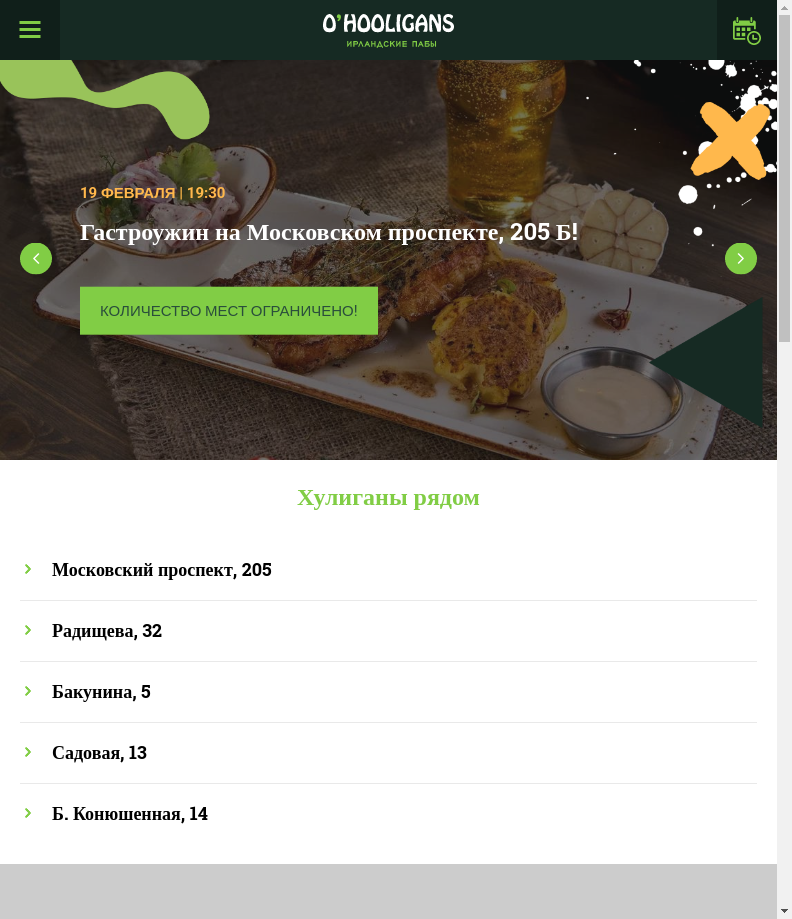Screen dimensions: 792x919
Task: Choose the Садовая, 13 pub
Action: pos(99,753)
